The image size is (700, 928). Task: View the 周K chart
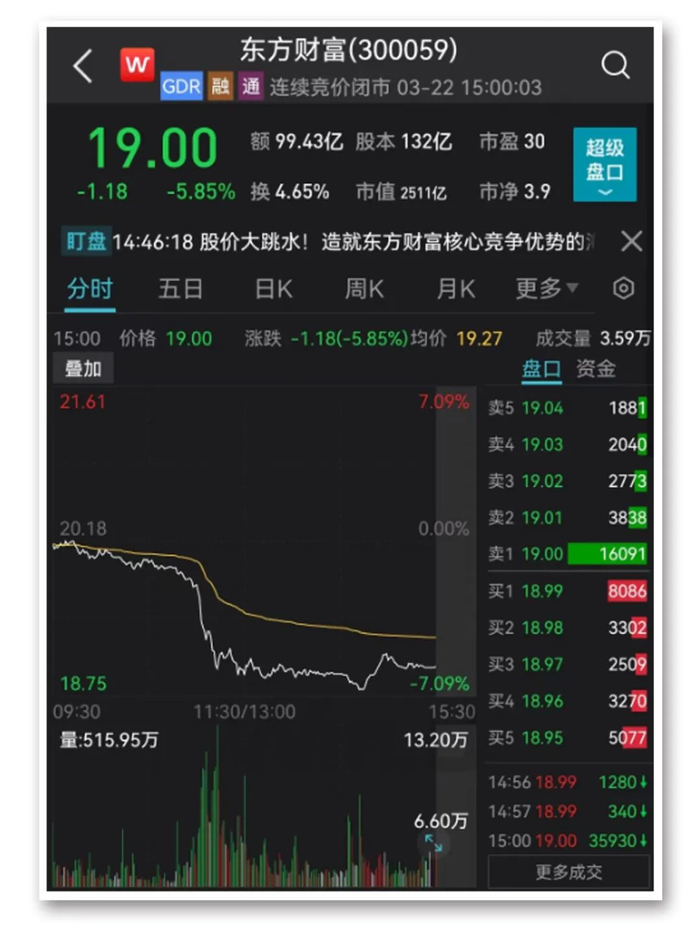(364, 289)
